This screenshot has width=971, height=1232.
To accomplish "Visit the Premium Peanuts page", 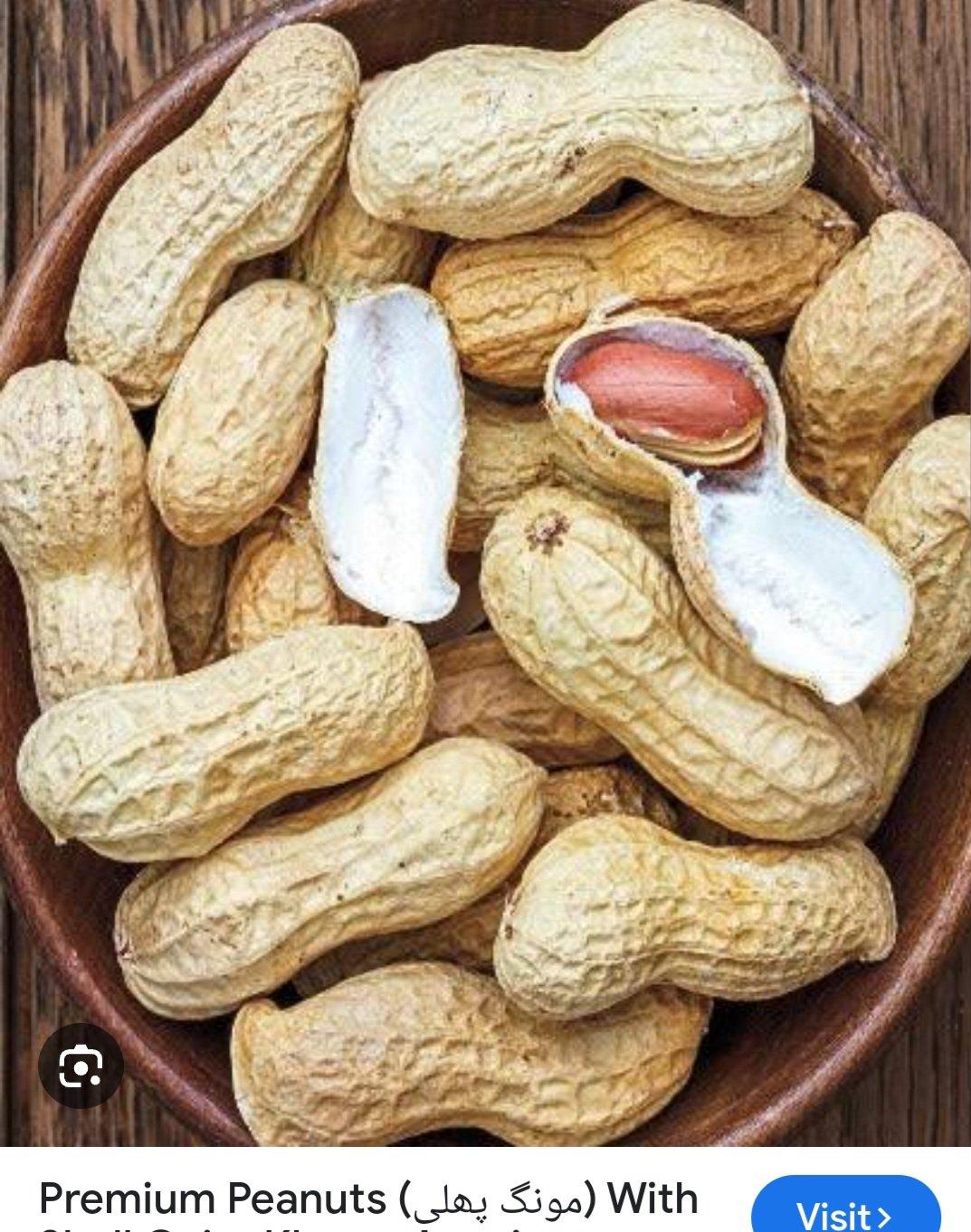I will [x=845, y=1212].
